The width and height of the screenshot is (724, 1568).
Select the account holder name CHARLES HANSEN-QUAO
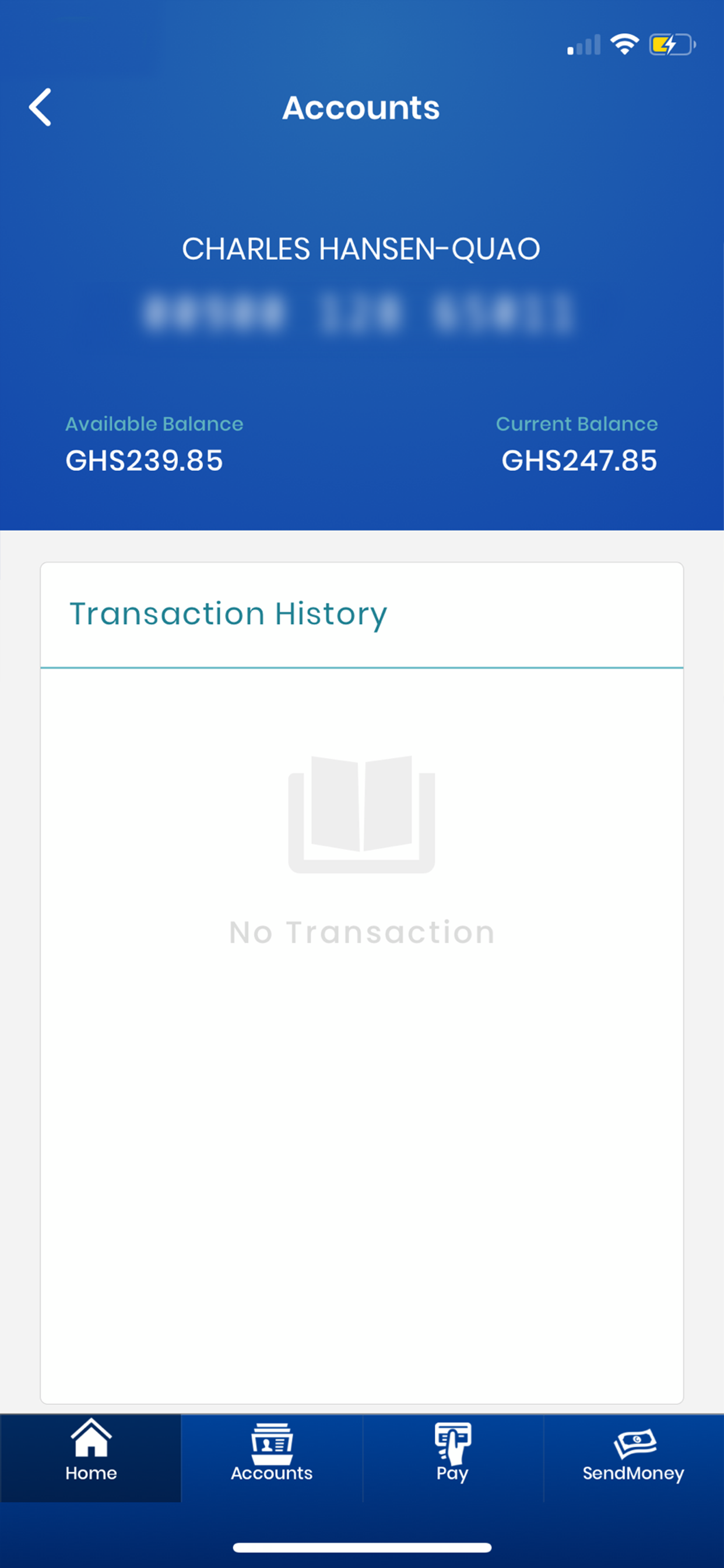point(361,249)
